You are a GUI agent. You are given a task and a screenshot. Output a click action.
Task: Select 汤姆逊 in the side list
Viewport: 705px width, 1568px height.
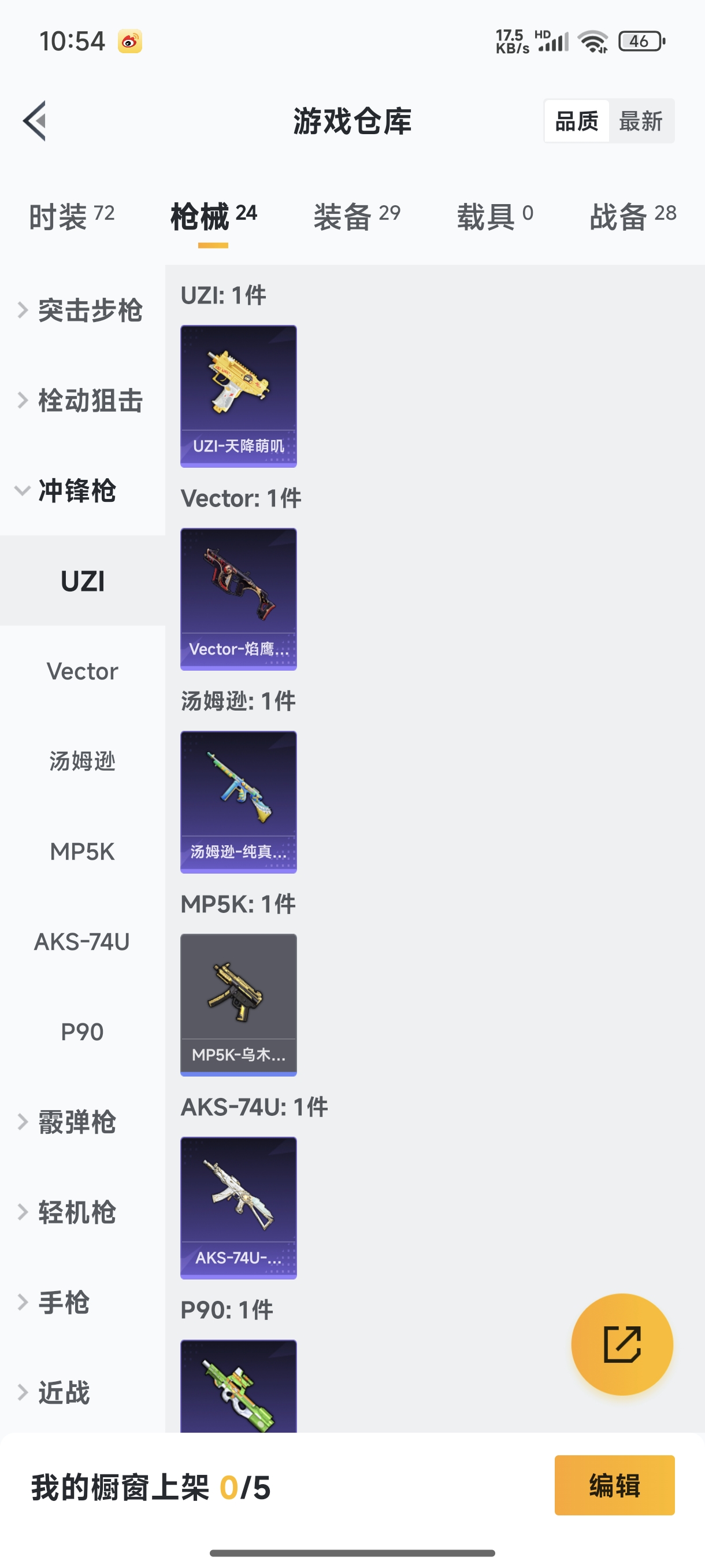click(x=83, y=761)
